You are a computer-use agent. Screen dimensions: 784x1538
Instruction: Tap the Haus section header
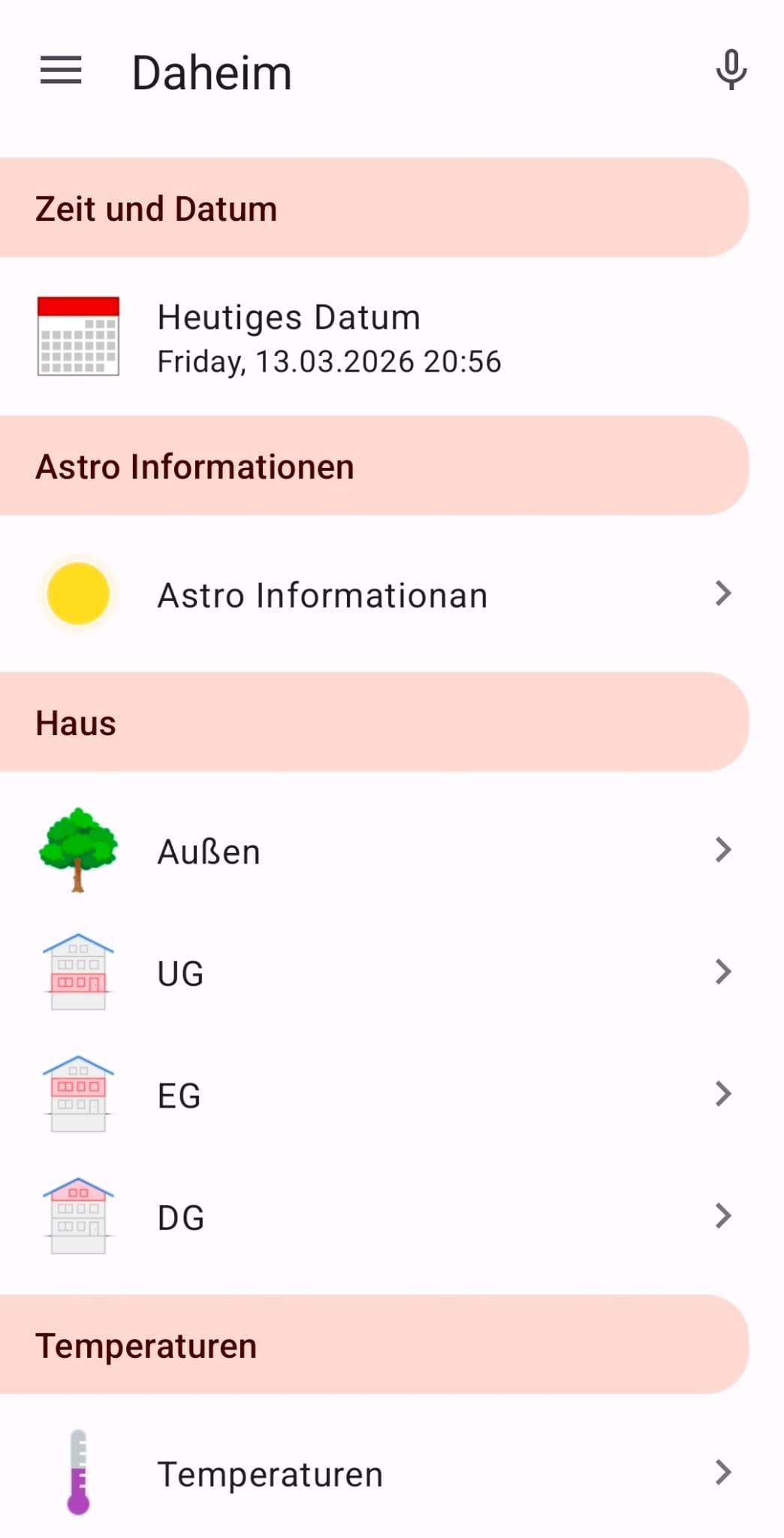(75, 722)
